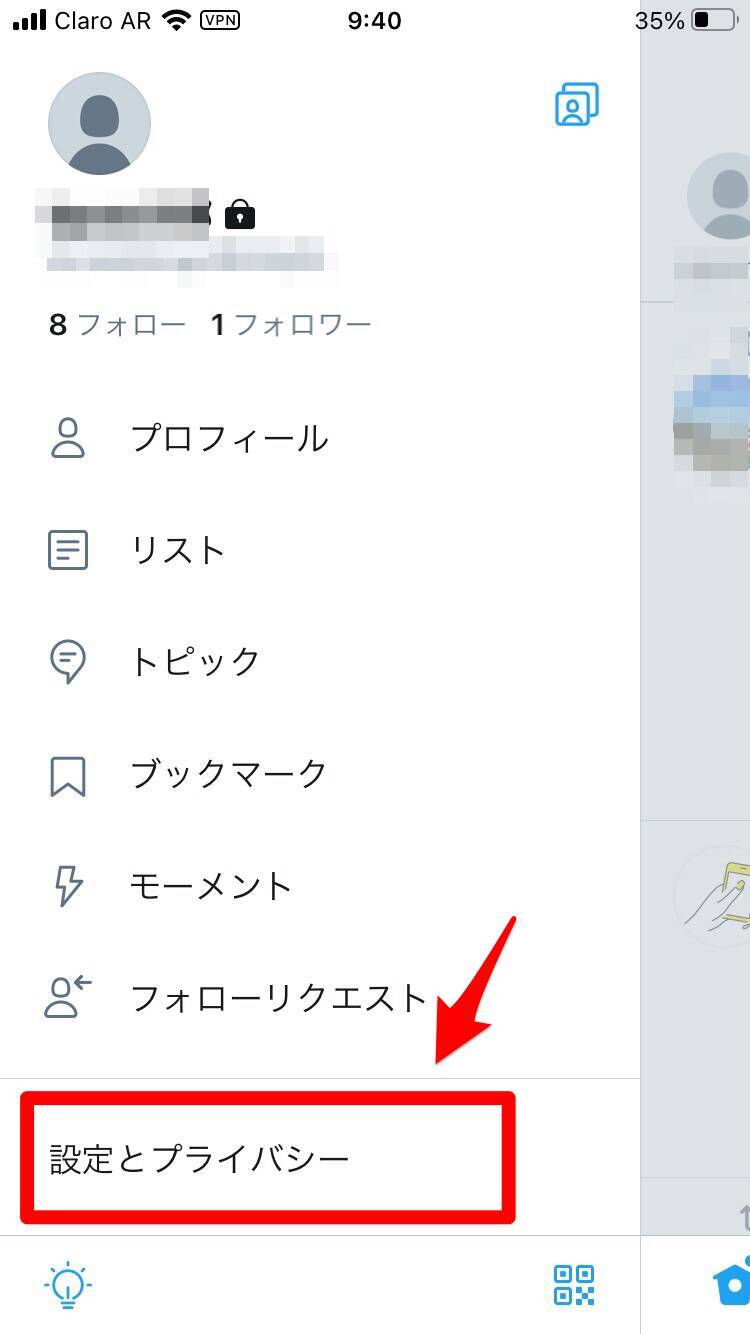The height and width of the screenshot is (1334, 750).
Task: Open プロフィール from the menu
Action: click(228, 438)
